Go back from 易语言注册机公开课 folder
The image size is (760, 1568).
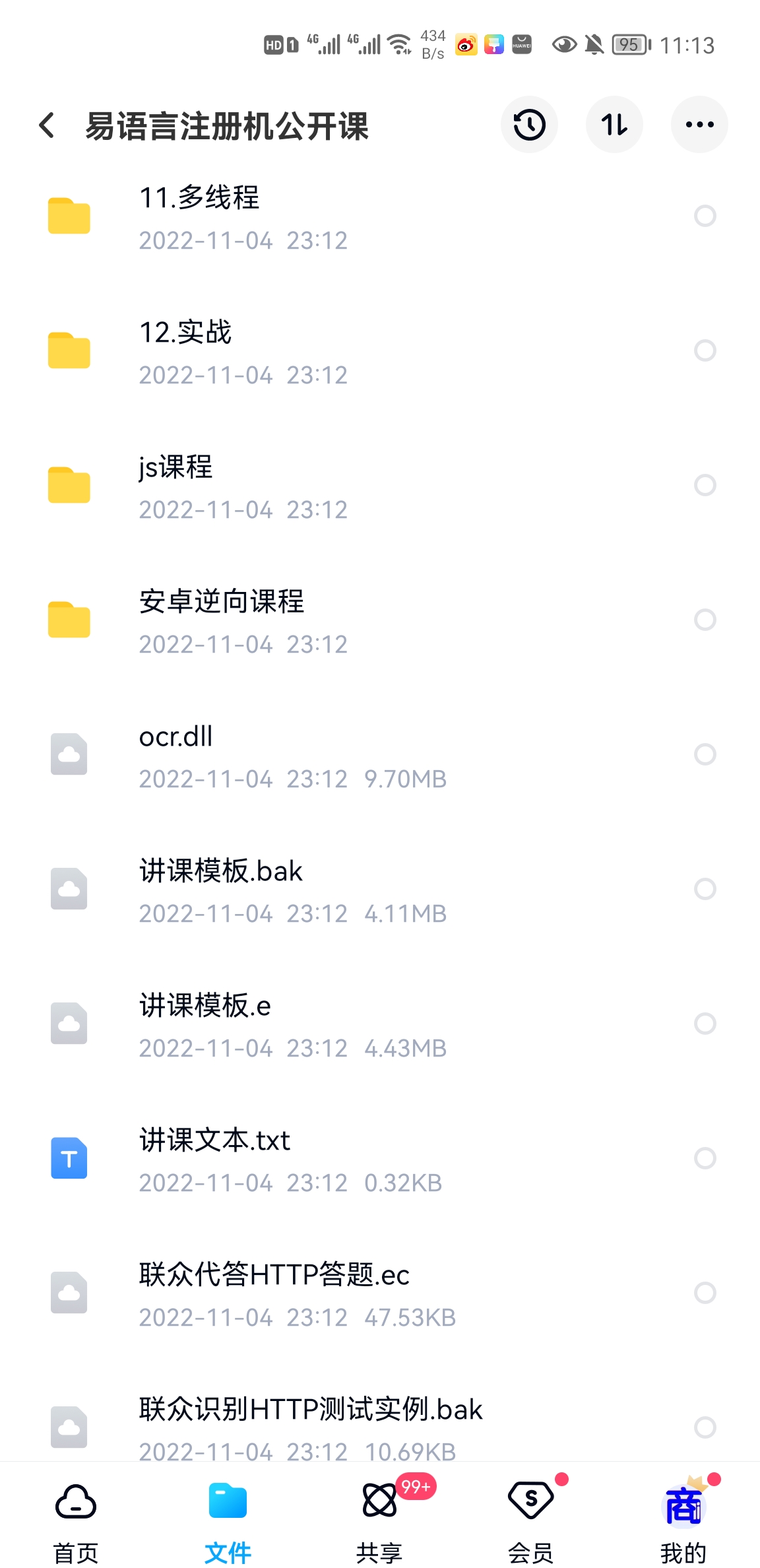point(47,125)
